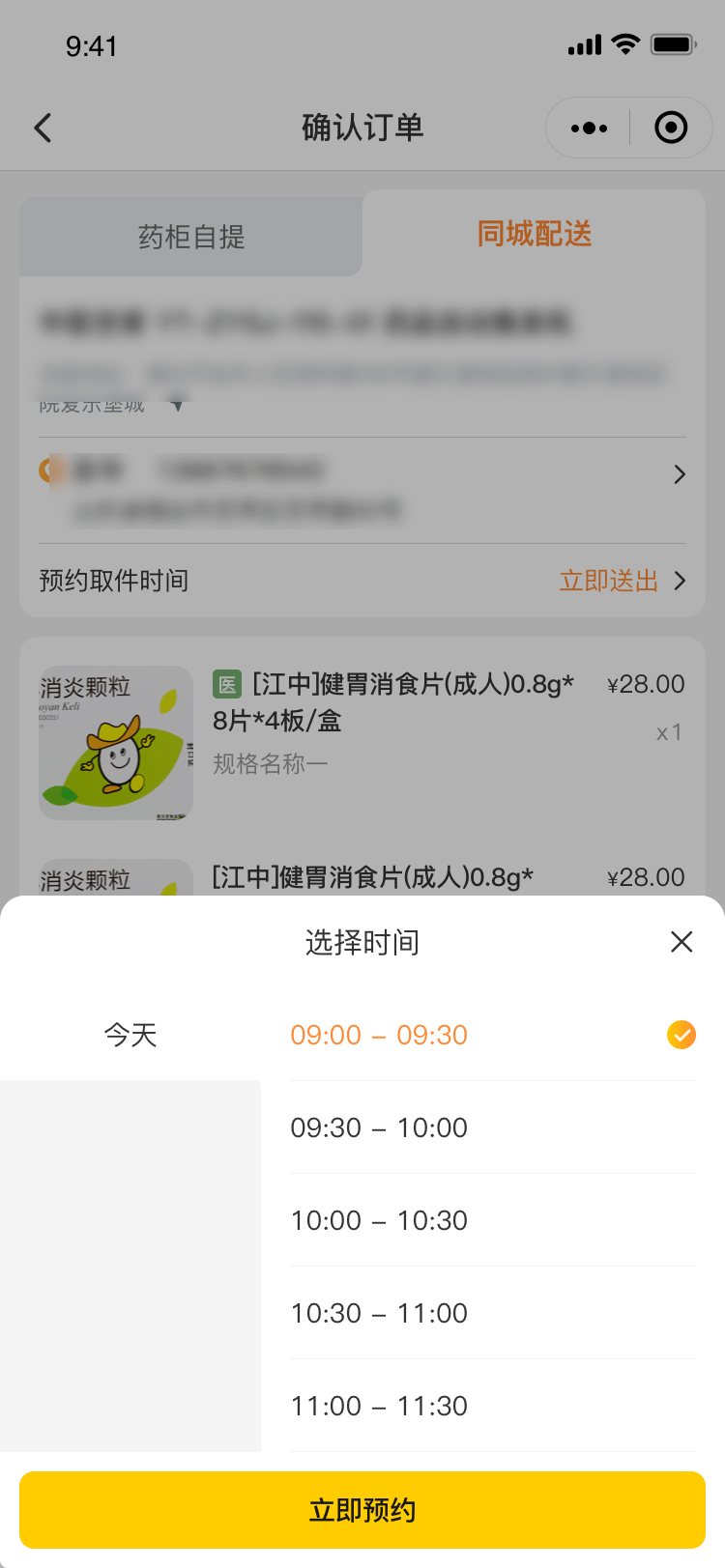The image size is (725, 1568).
Task: Open the mini program more options menu
Action: click(589, 128)
